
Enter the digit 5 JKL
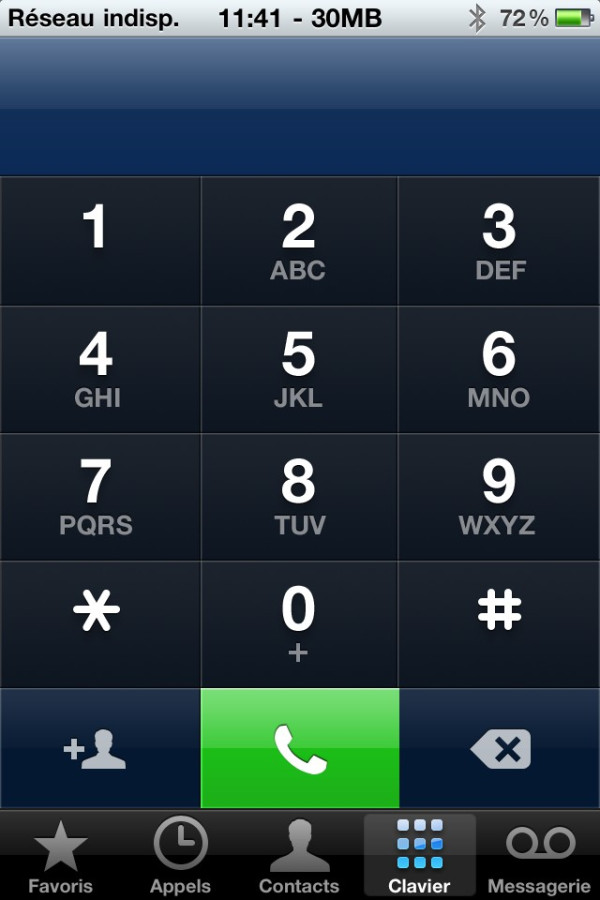(299, 370)
